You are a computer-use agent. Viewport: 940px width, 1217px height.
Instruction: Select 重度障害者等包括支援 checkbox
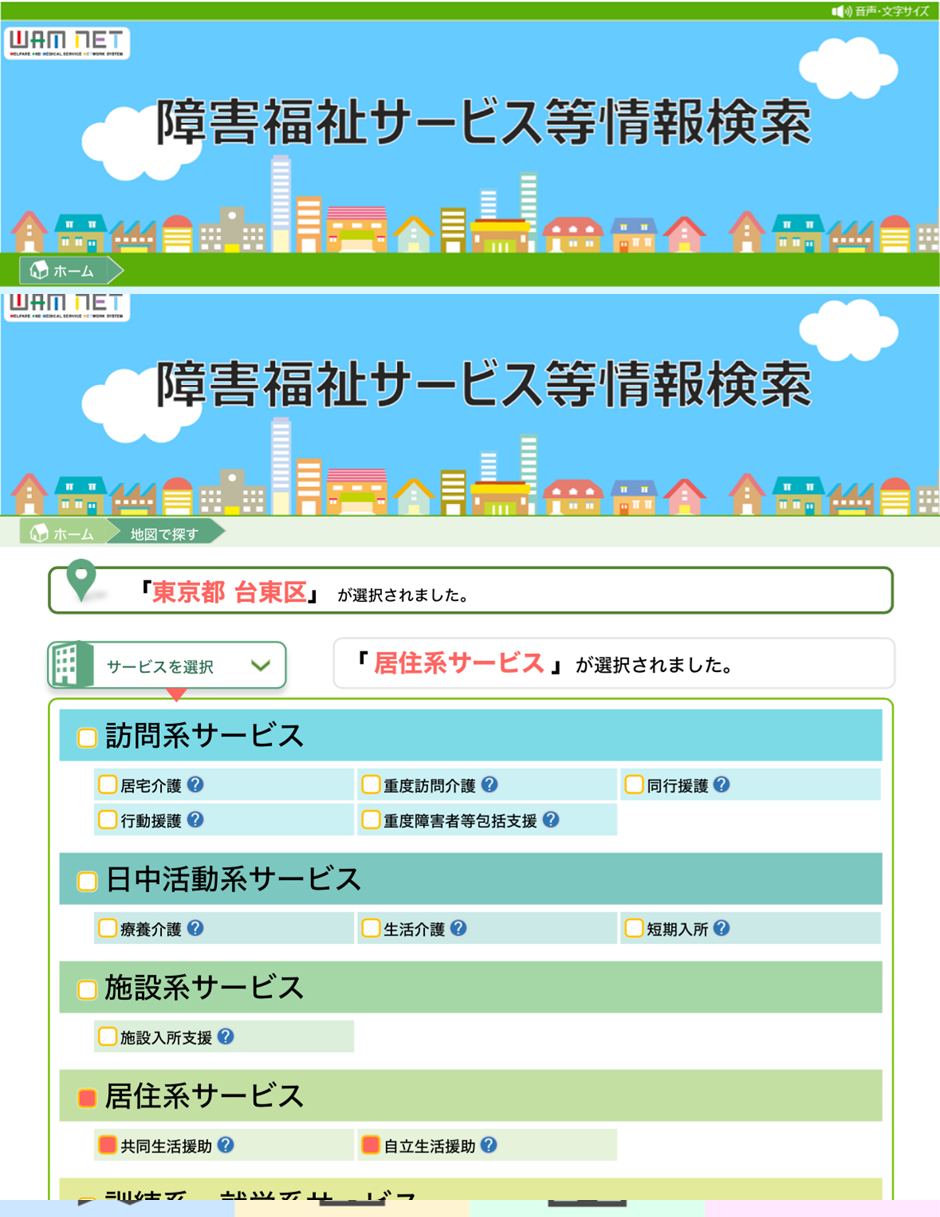371,820
